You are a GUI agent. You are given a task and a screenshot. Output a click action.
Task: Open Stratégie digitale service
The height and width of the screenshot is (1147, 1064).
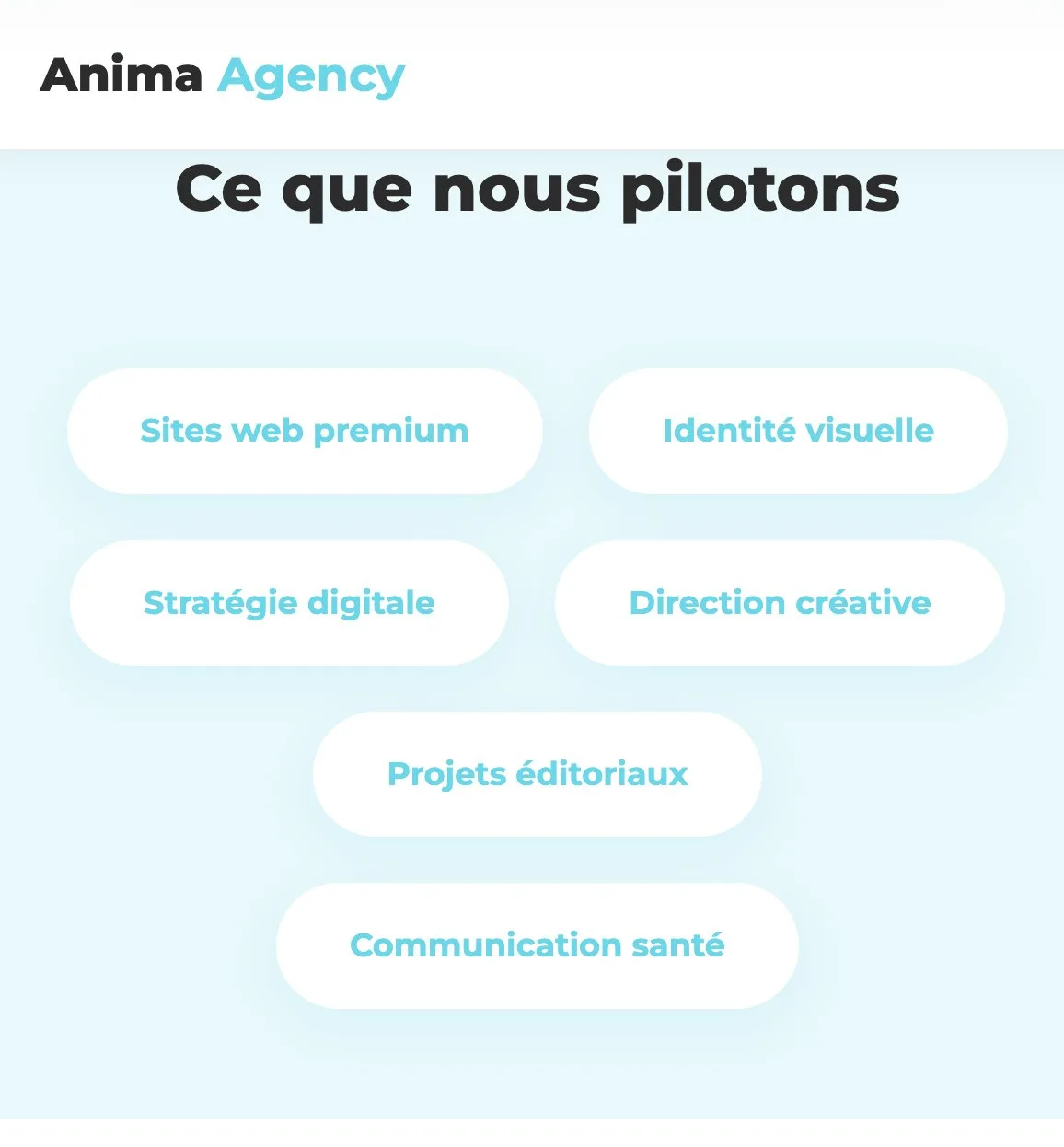tap(289, 603)
